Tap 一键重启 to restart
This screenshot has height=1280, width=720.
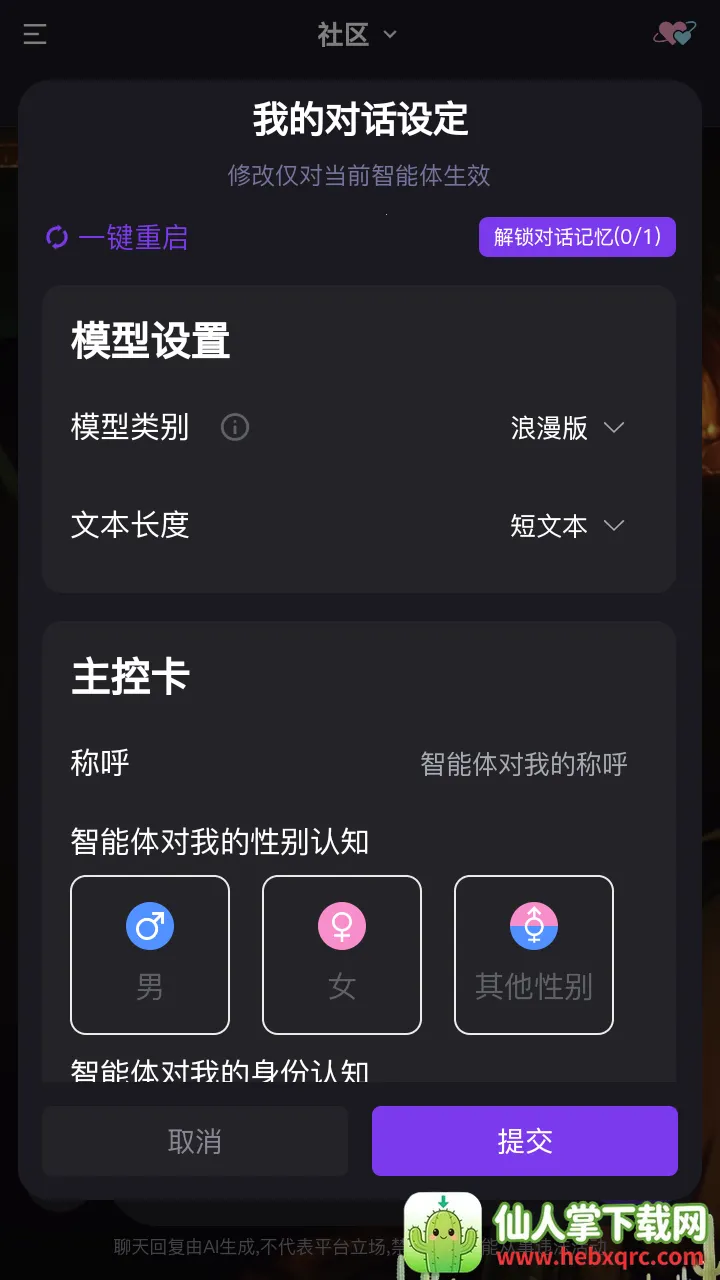point(117,238)
